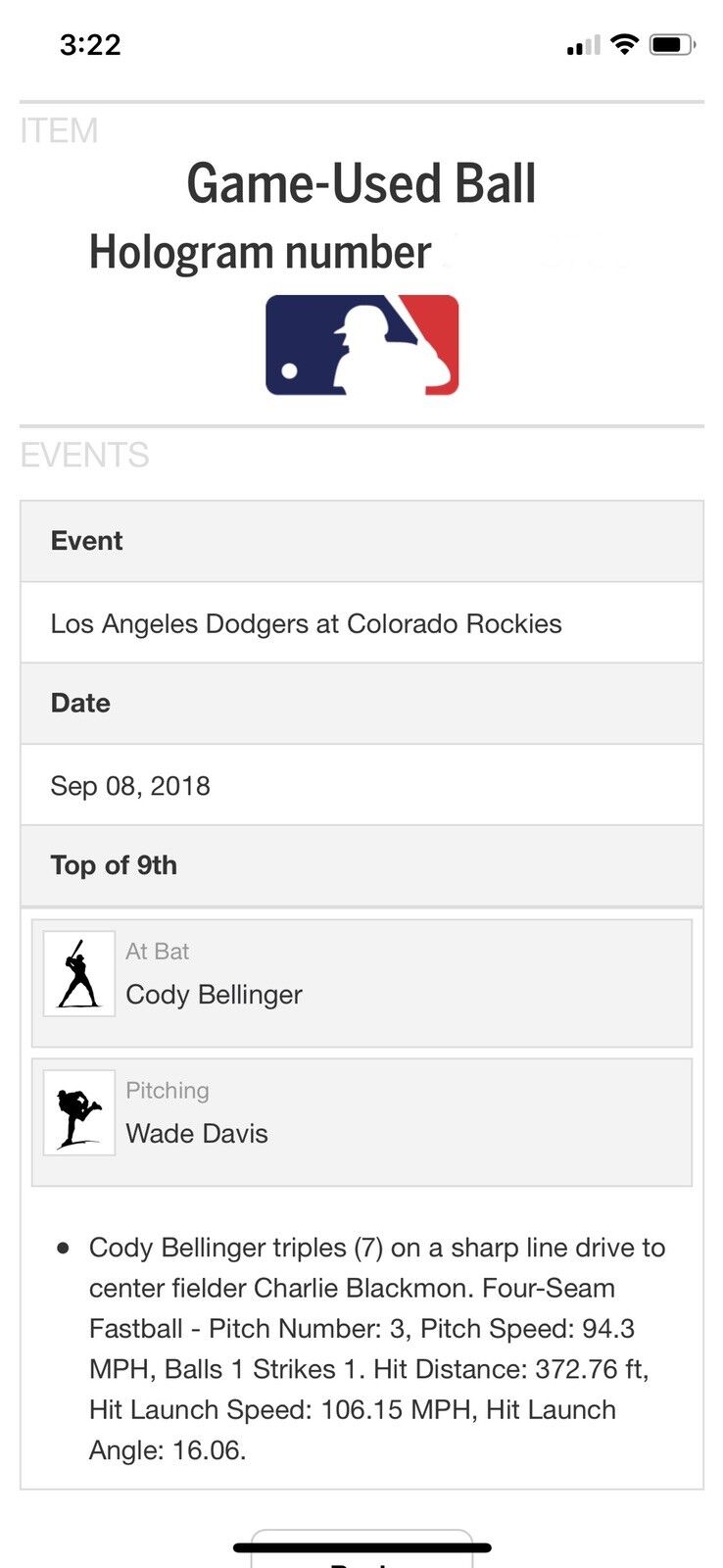The image size is (723, 1568).
Task: Click the Wi-Fi icon in the status bar
Action: pos(623,44)
